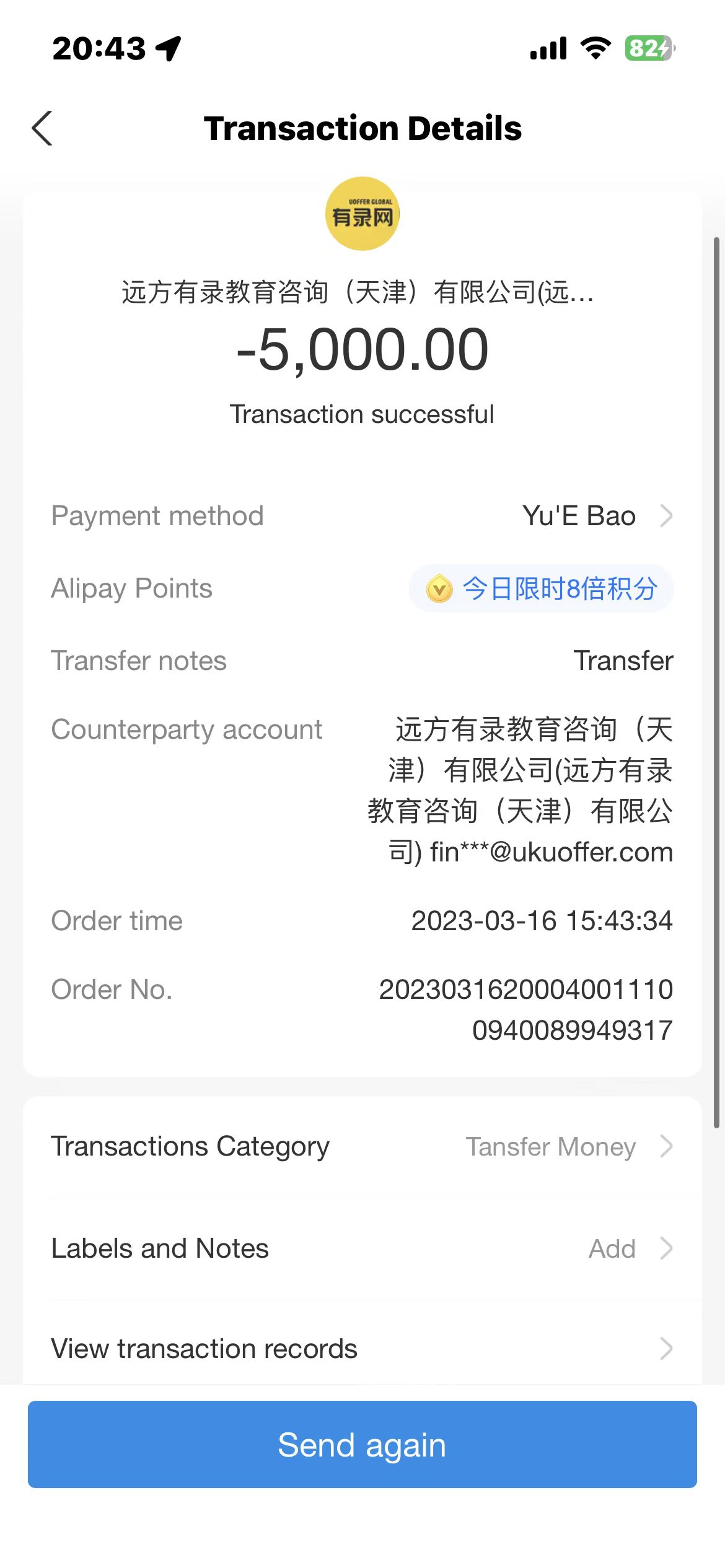Change the Transactions Category

coord(362,1146)
